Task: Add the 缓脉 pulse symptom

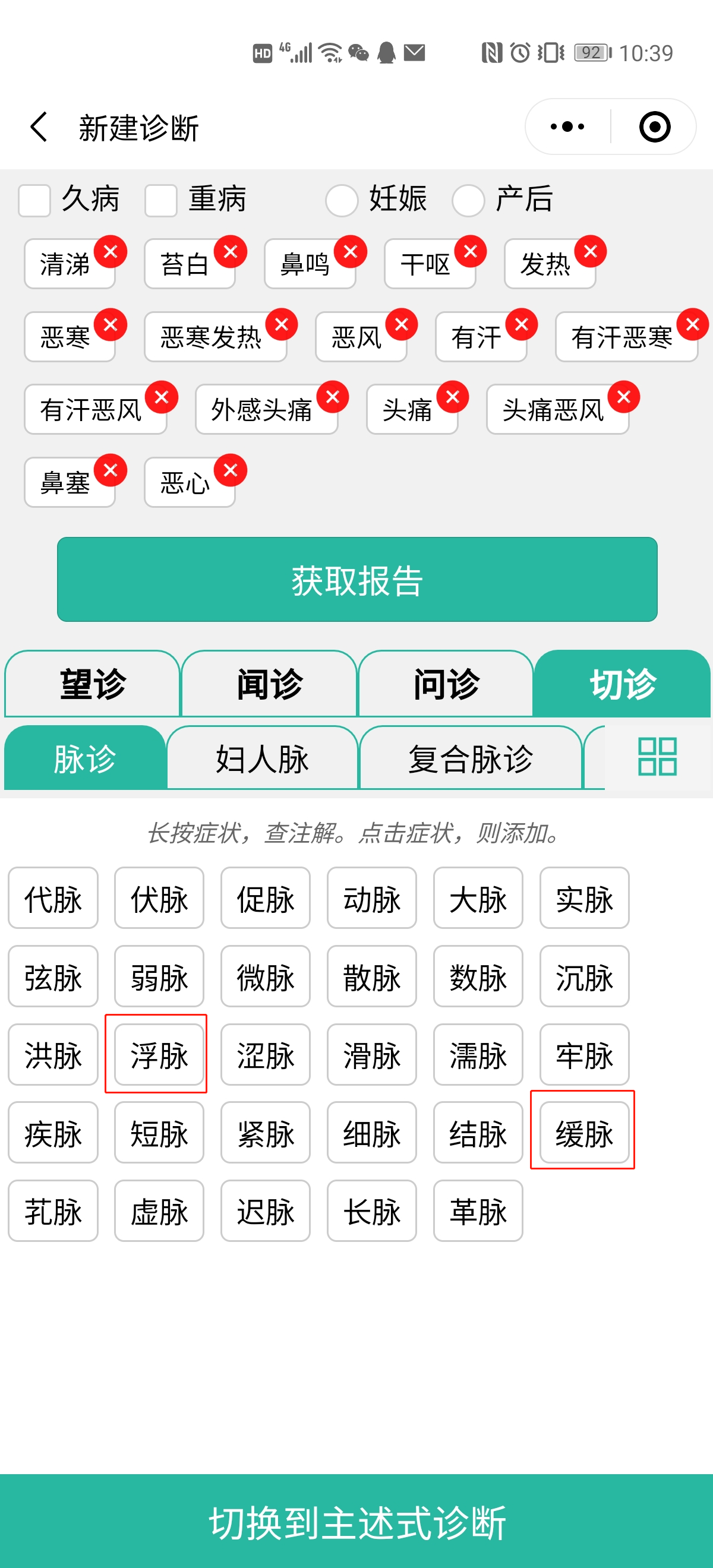Action: point(584,1133)
